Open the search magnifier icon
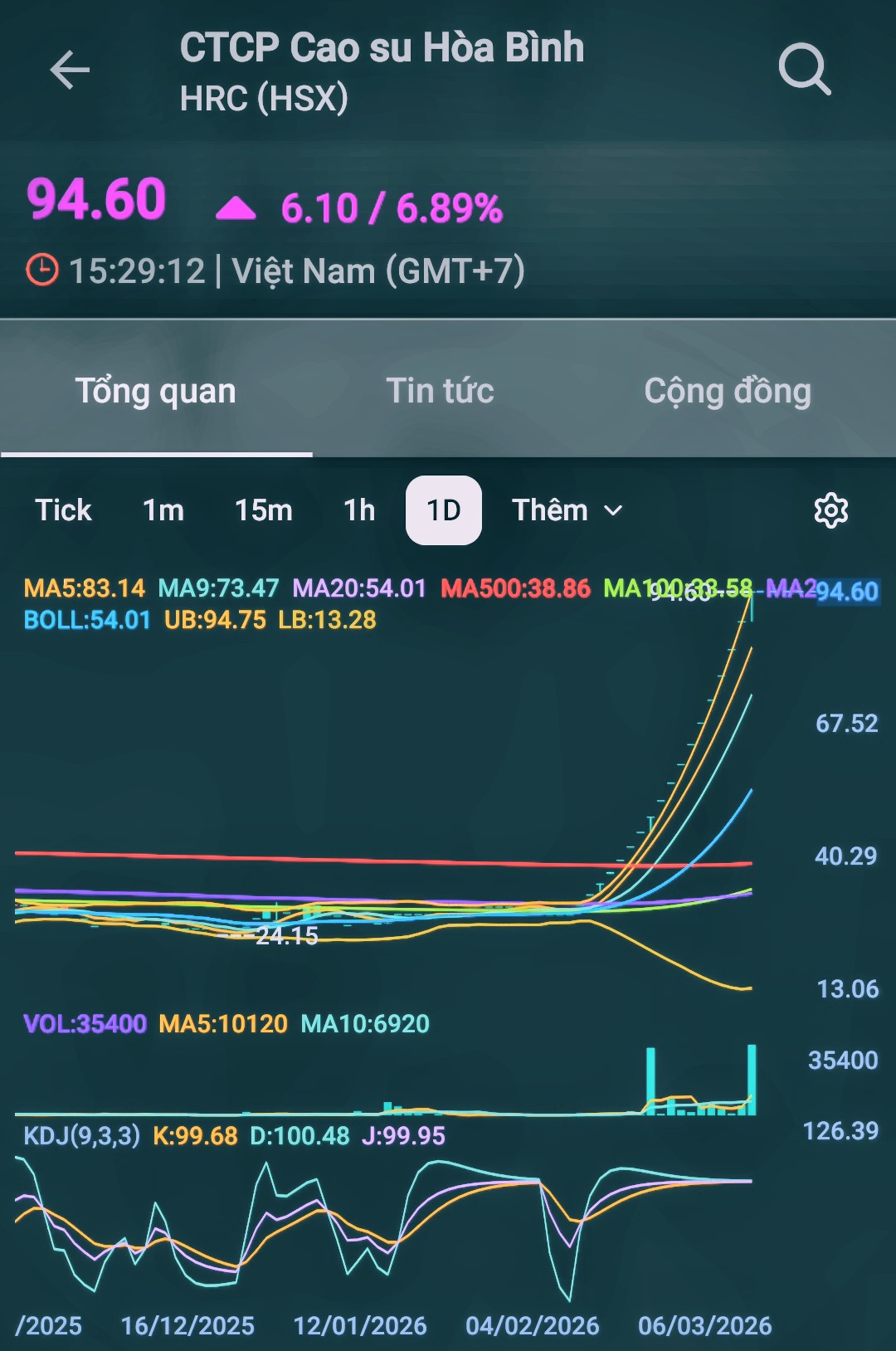 pyautogui.click(x=804, y=69)
